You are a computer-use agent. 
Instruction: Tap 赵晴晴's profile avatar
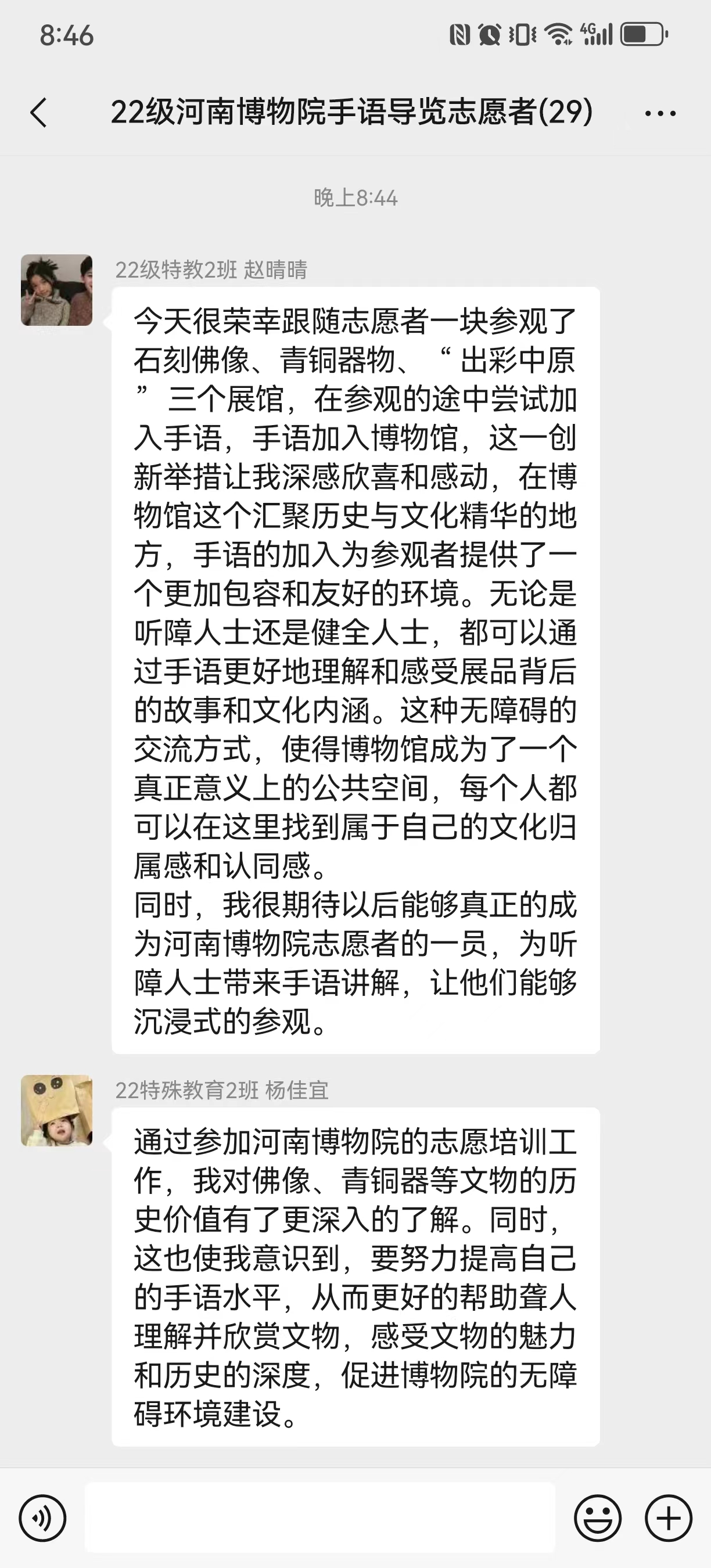[x=56, y=290]
